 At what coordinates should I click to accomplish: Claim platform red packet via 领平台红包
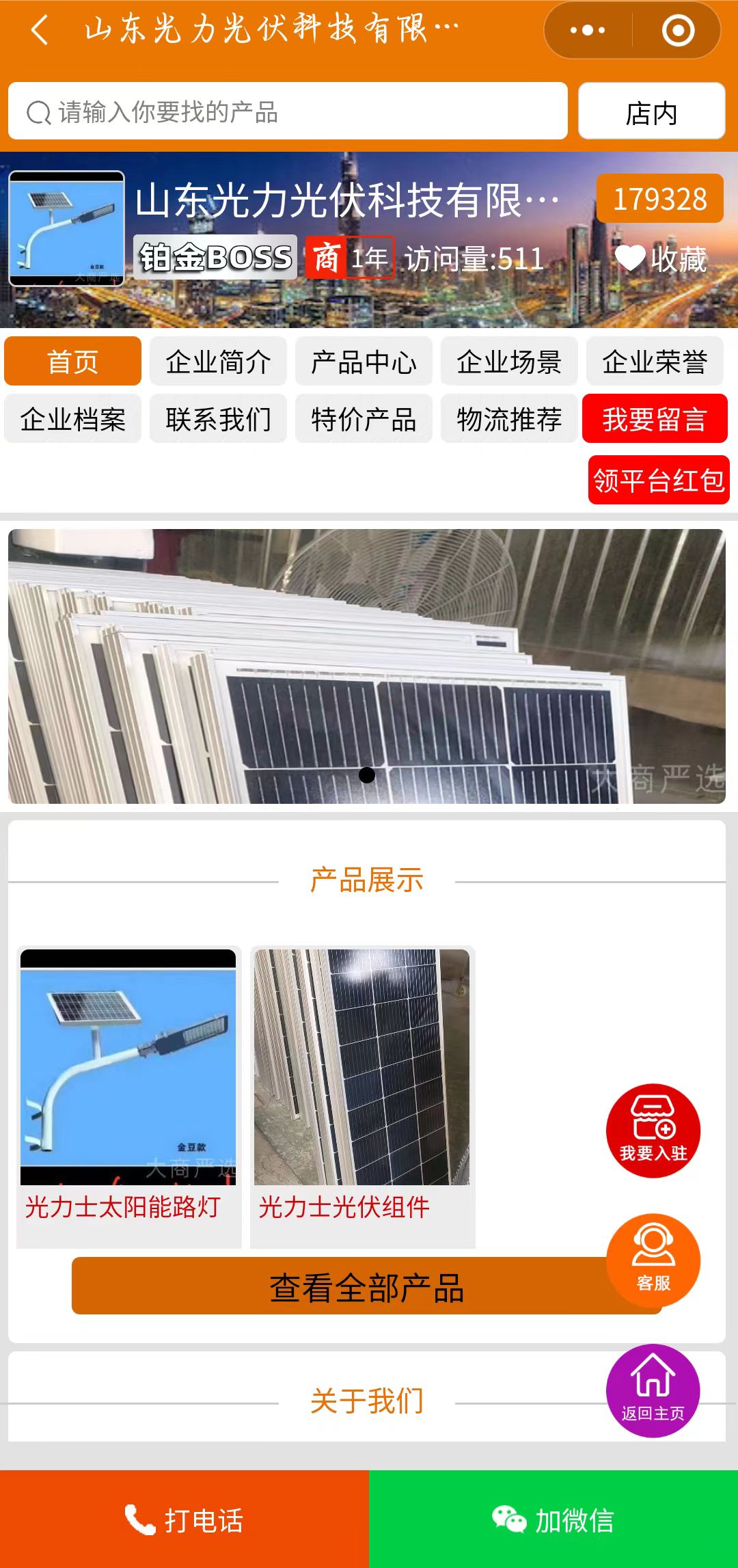pyautogui.click(x=659, y=481)
